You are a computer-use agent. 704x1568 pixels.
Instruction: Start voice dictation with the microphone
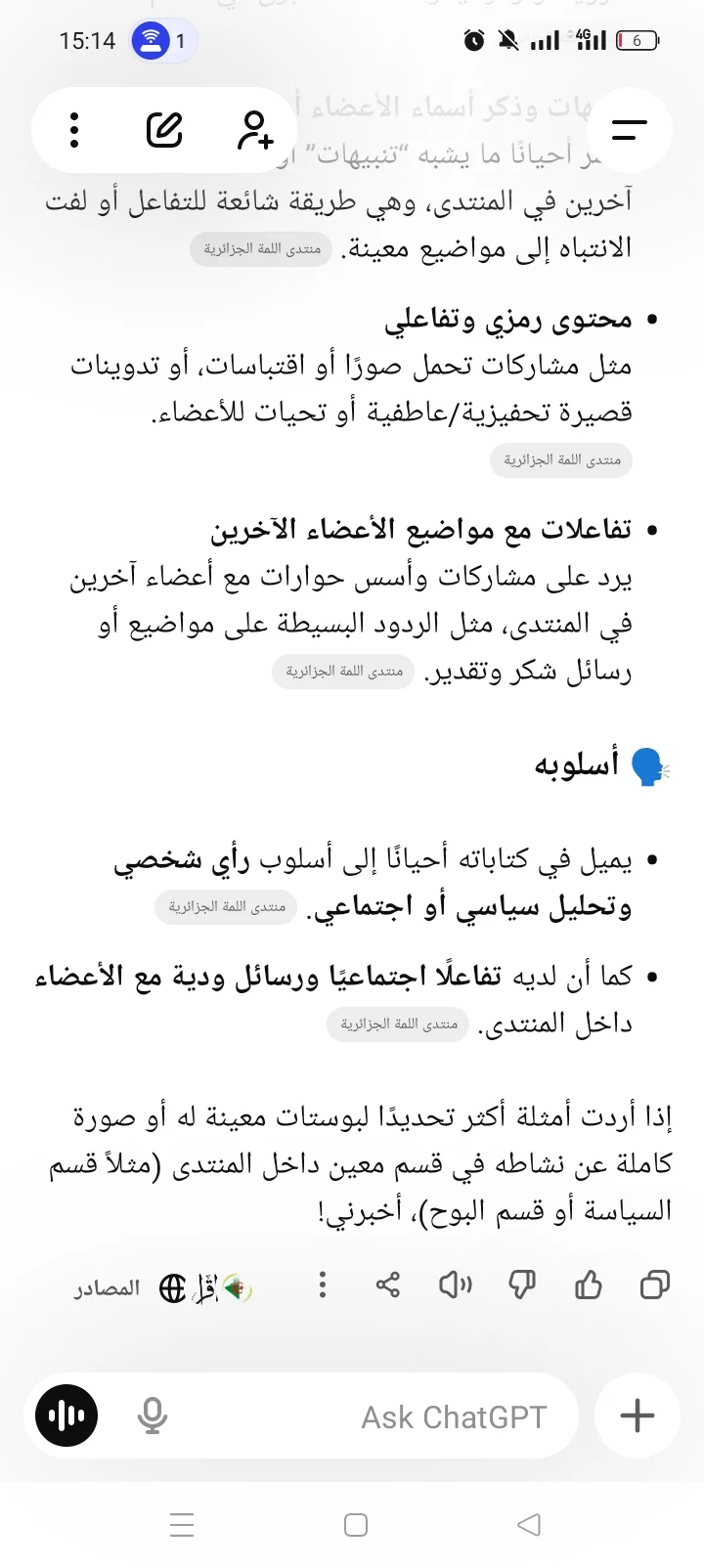click(152, 1416)
